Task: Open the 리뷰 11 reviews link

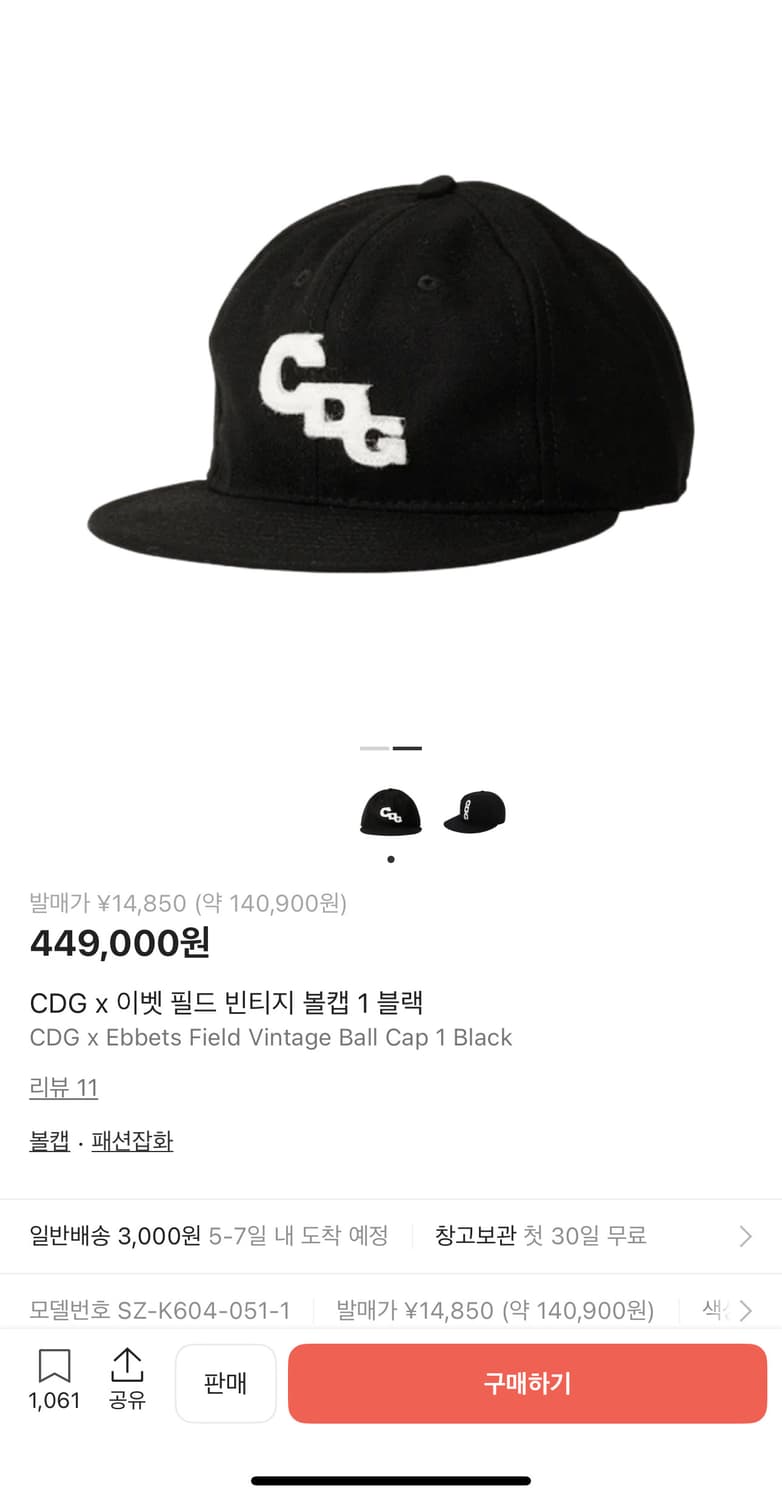Action: (63, 1087)
